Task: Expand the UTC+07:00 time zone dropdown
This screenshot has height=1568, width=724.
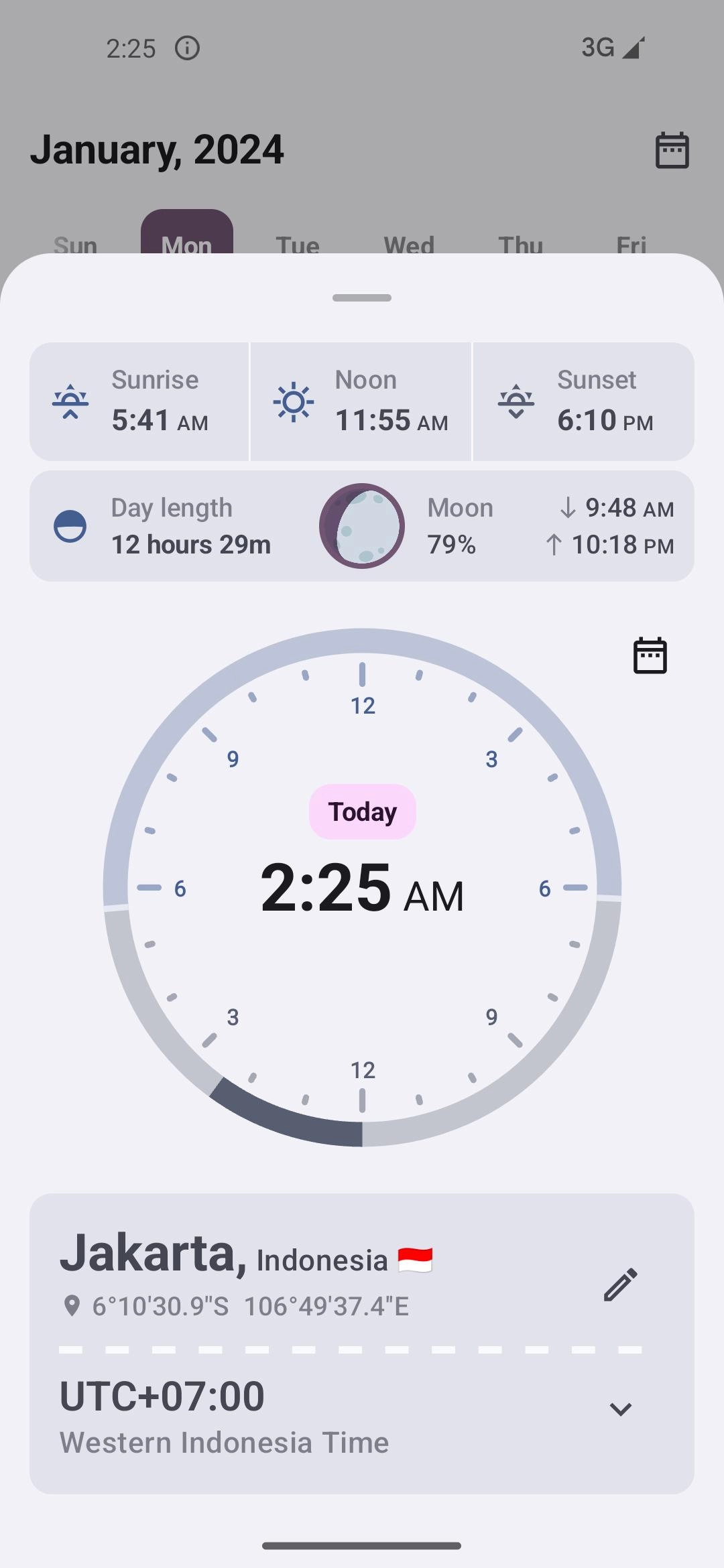Action: [620, 1409]
